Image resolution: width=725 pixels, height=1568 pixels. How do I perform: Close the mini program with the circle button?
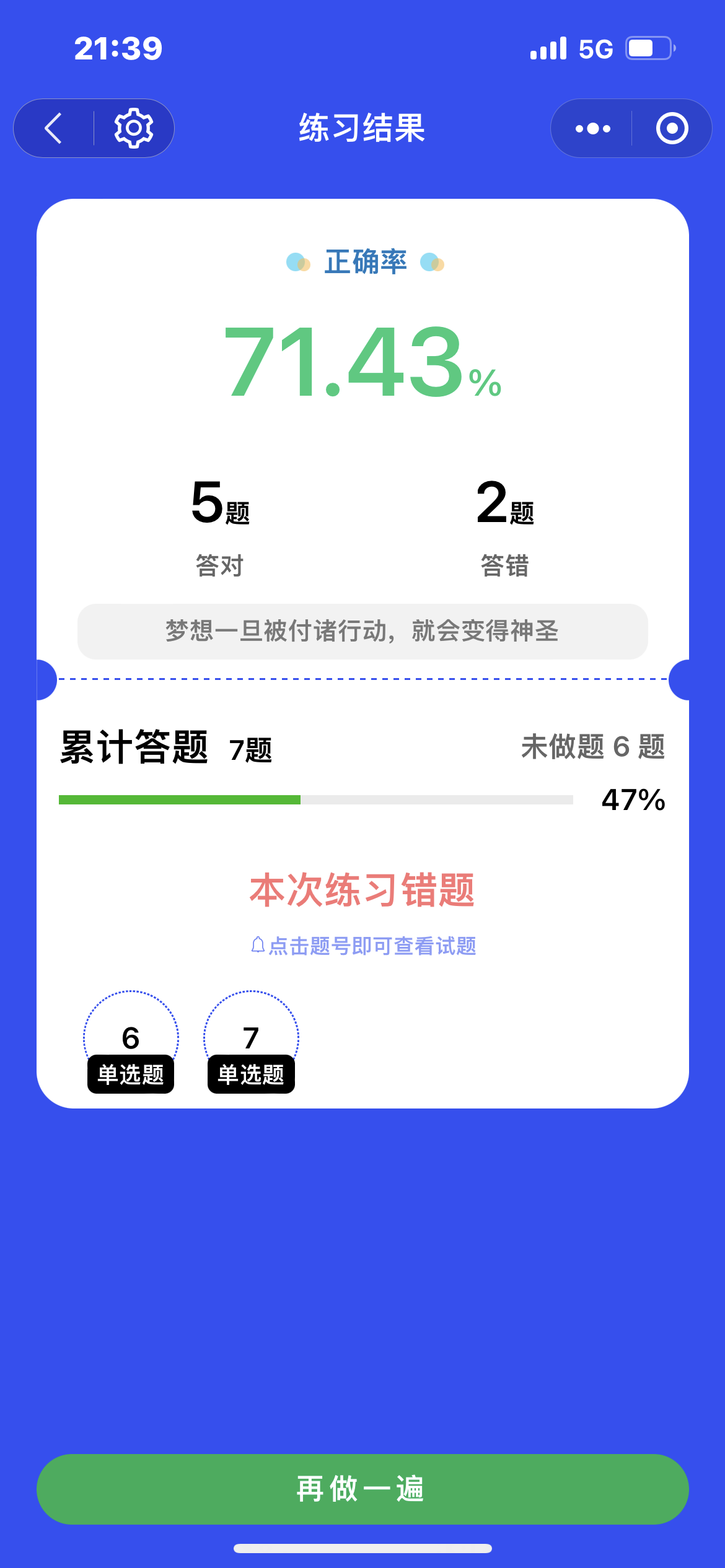(672, 128)
